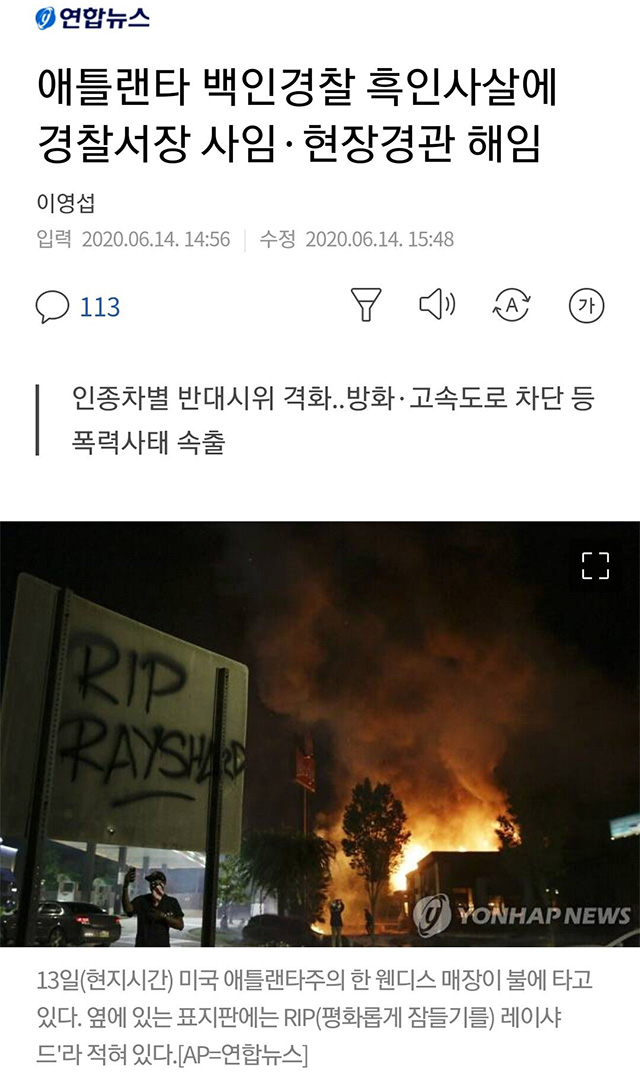Open the 113 comments
This screenshot has height=1077, width=640.
point(78,306)
